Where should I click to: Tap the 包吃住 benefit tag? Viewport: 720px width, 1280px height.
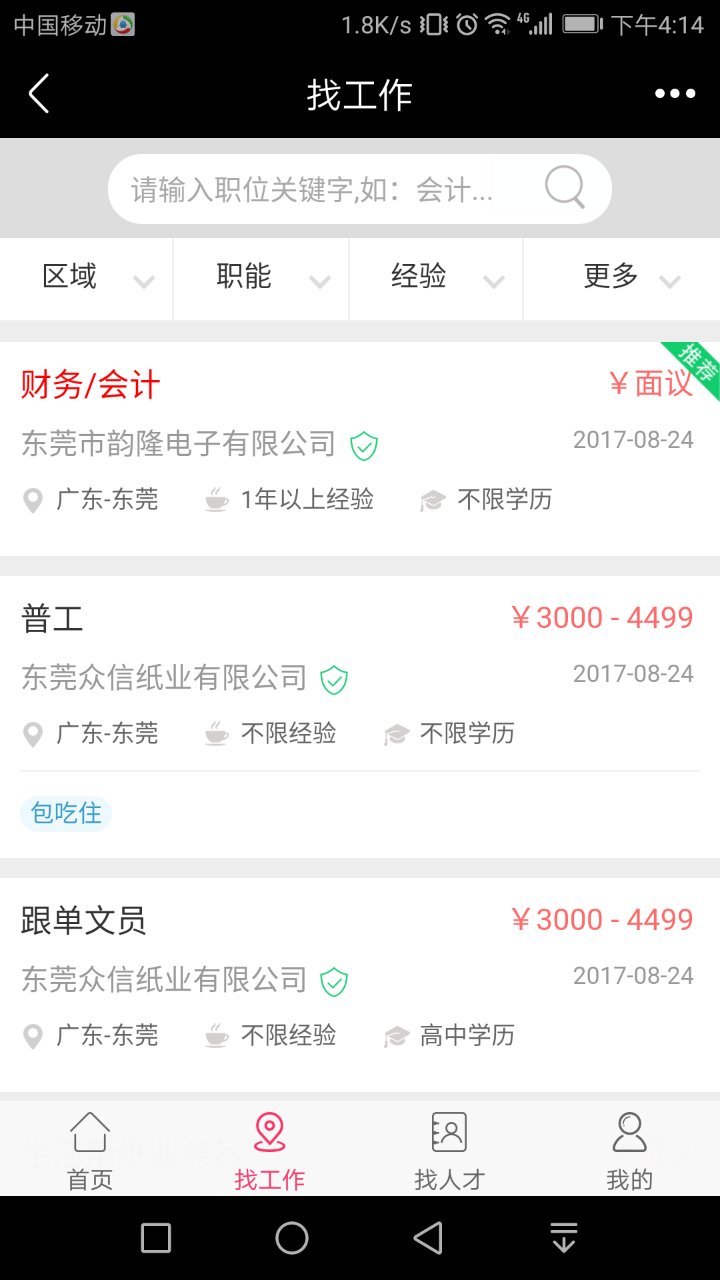[x=65, y=813]
